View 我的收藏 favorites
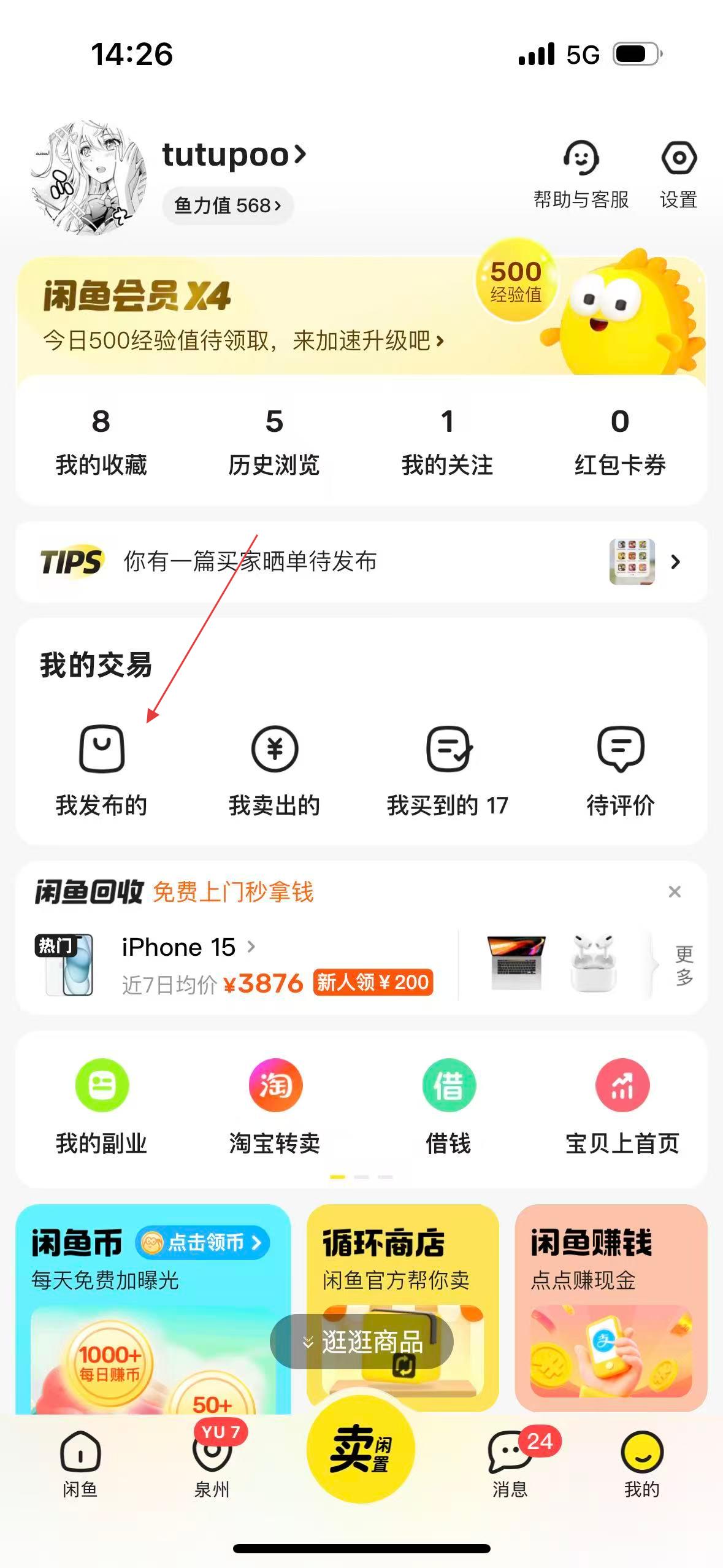Screen dimensions: 723x1568 (x=101, y=442)
